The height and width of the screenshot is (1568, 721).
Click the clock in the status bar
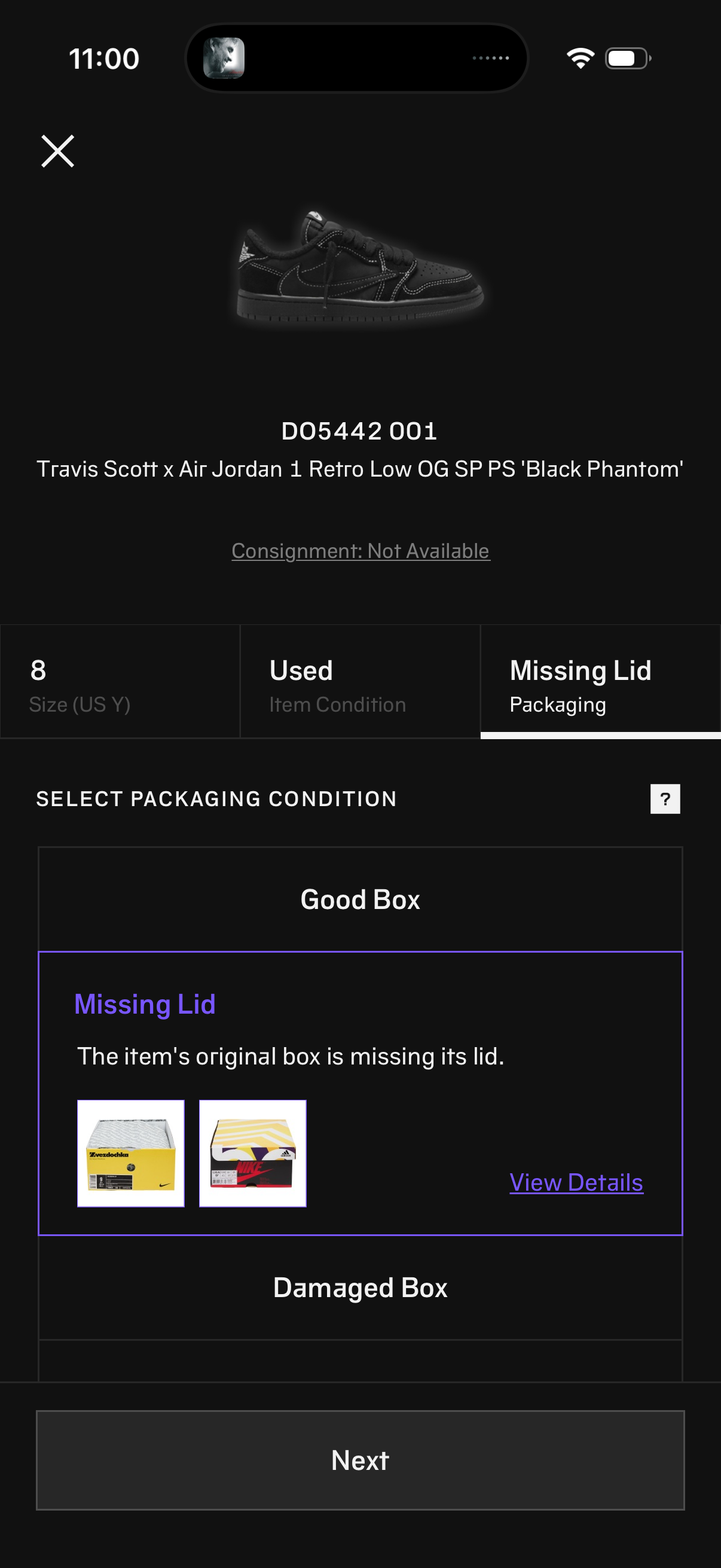coord(103,58)
